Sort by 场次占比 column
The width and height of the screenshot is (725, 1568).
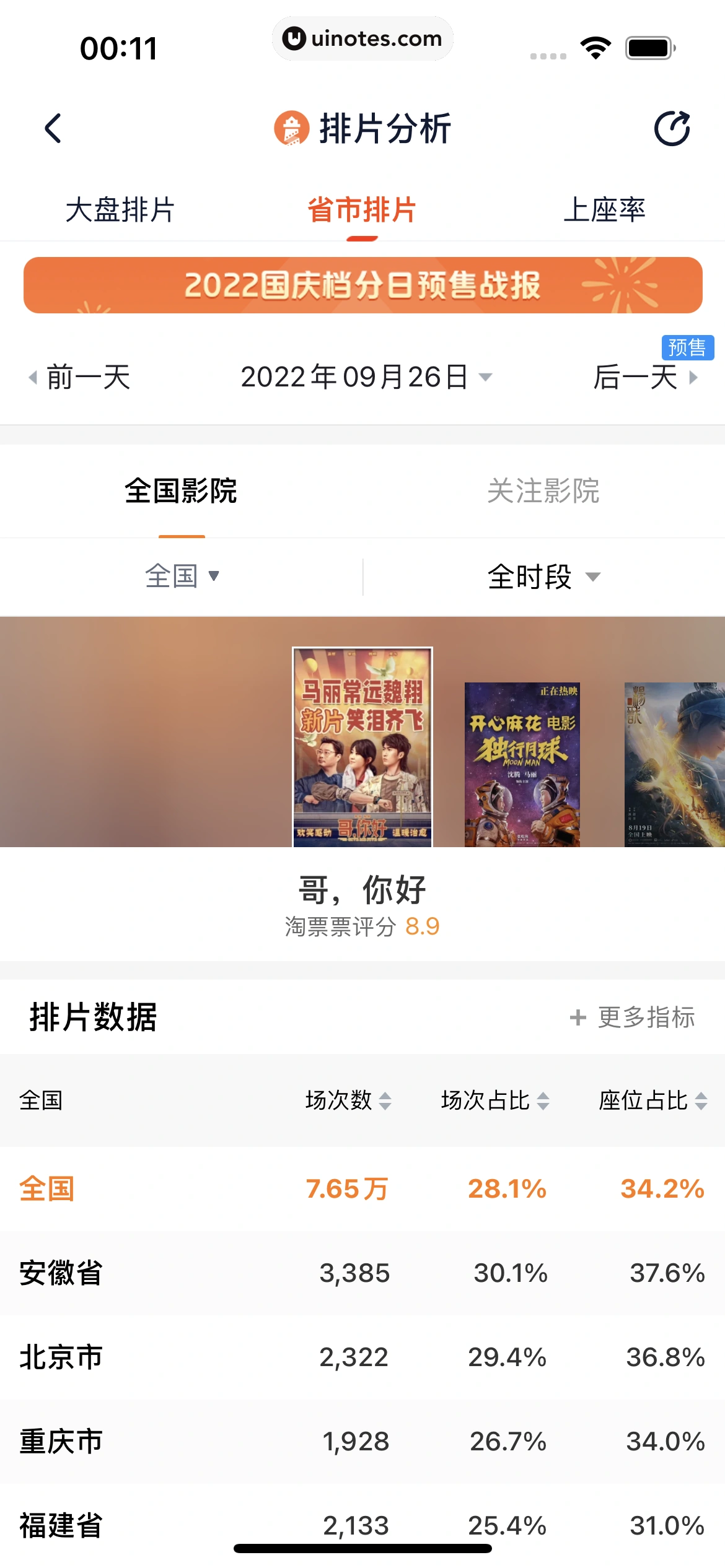(495, 1100)
